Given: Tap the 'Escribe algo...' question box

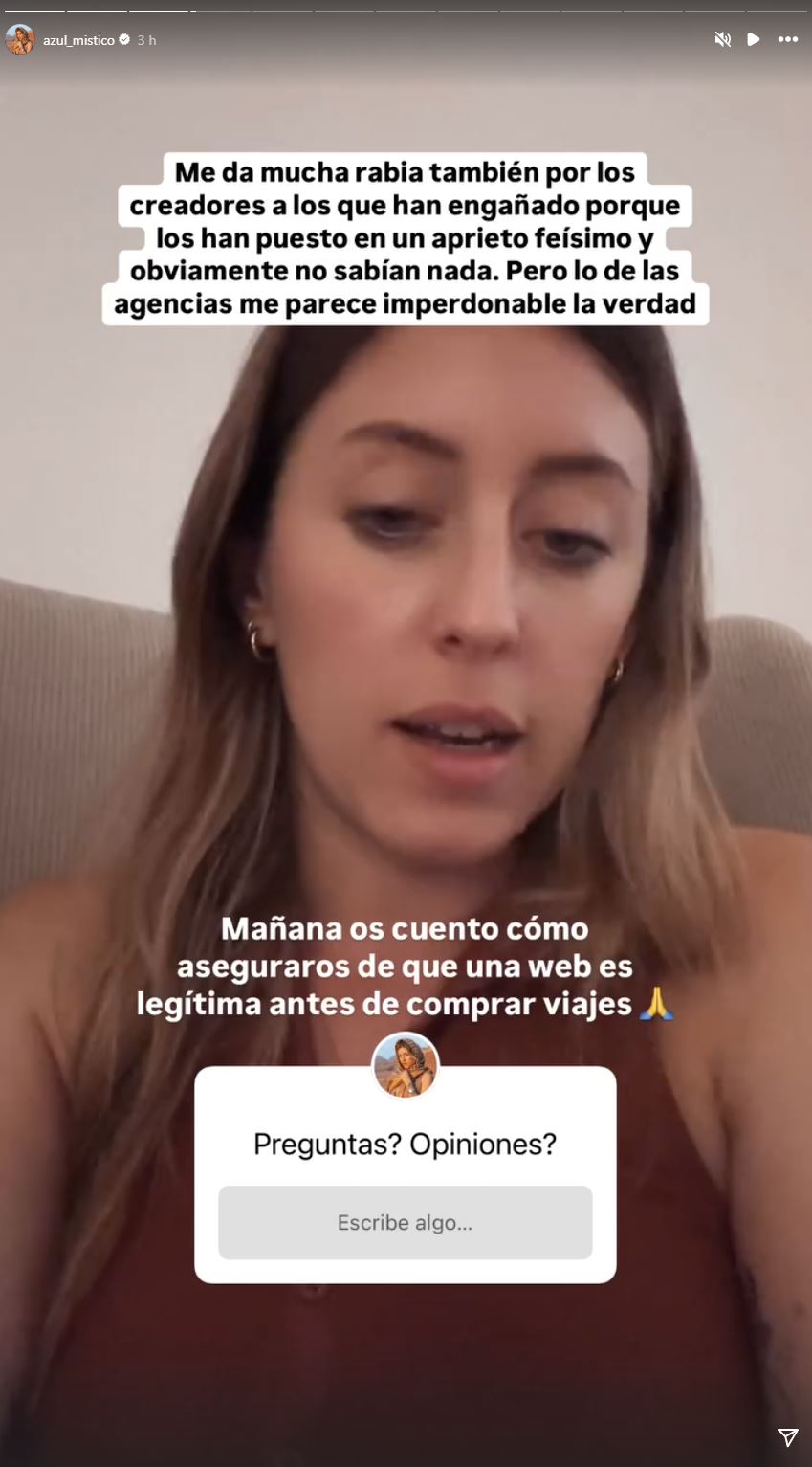Looking at the screenshot, I should [x=406, y=1222].
